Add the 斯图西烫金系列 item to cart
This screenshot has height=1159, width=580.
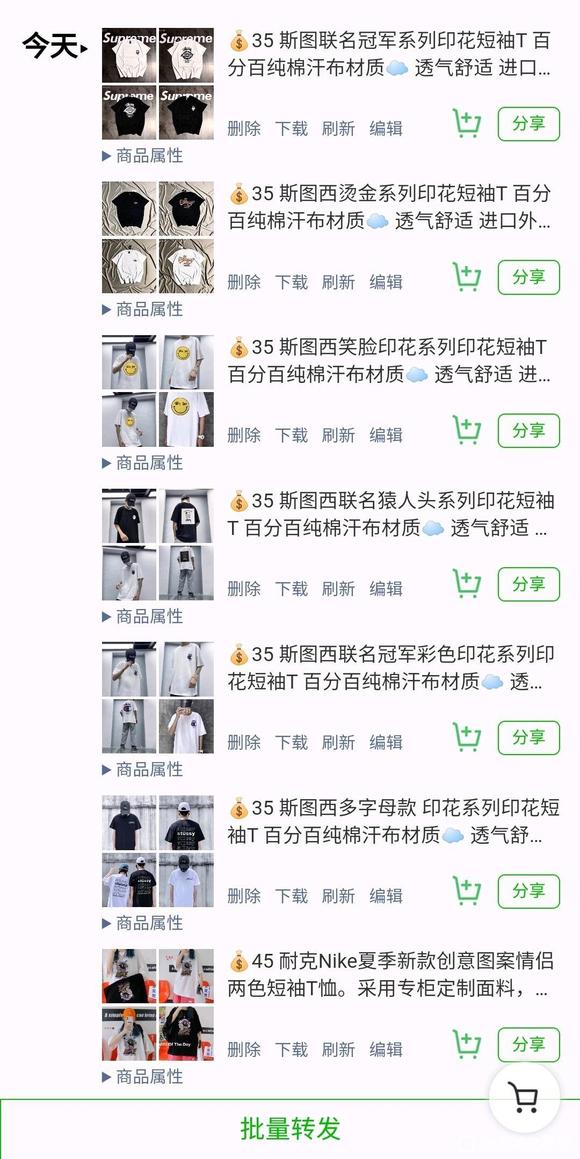click(466, 277)
